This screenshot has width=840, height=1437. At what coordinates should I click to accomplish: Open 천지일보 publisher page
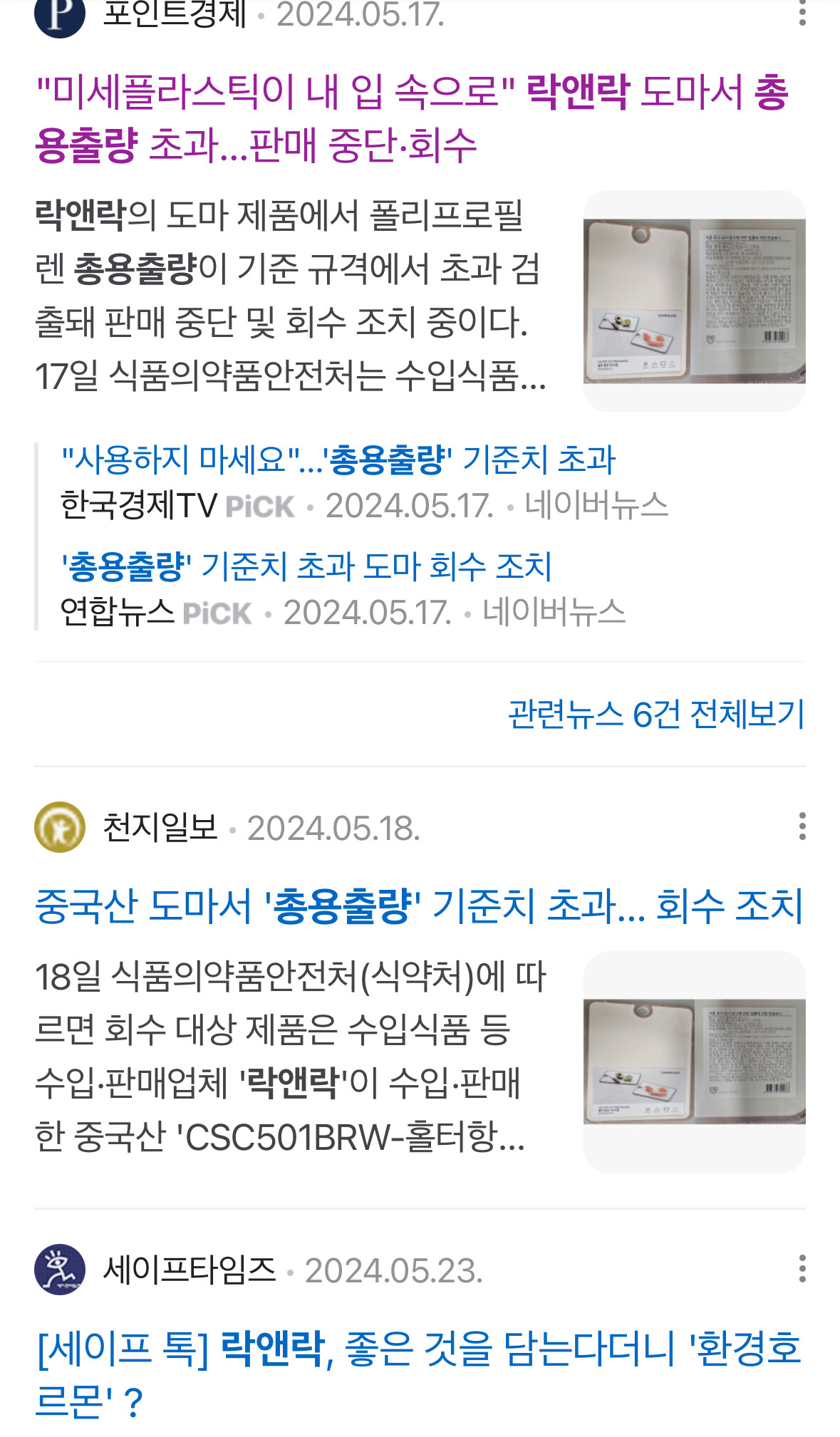click(160, 828)
